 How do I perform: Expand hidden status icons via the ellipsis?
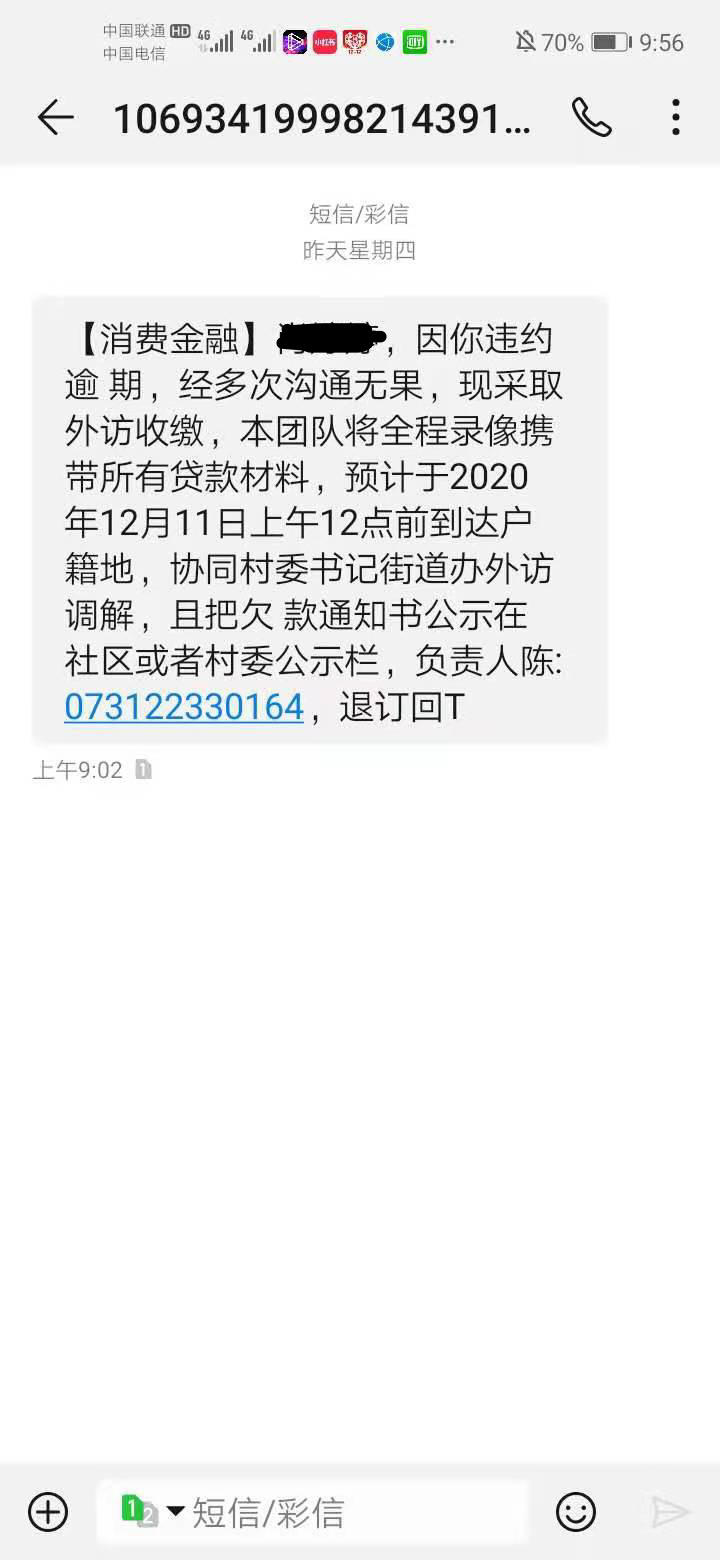point(445,42)
